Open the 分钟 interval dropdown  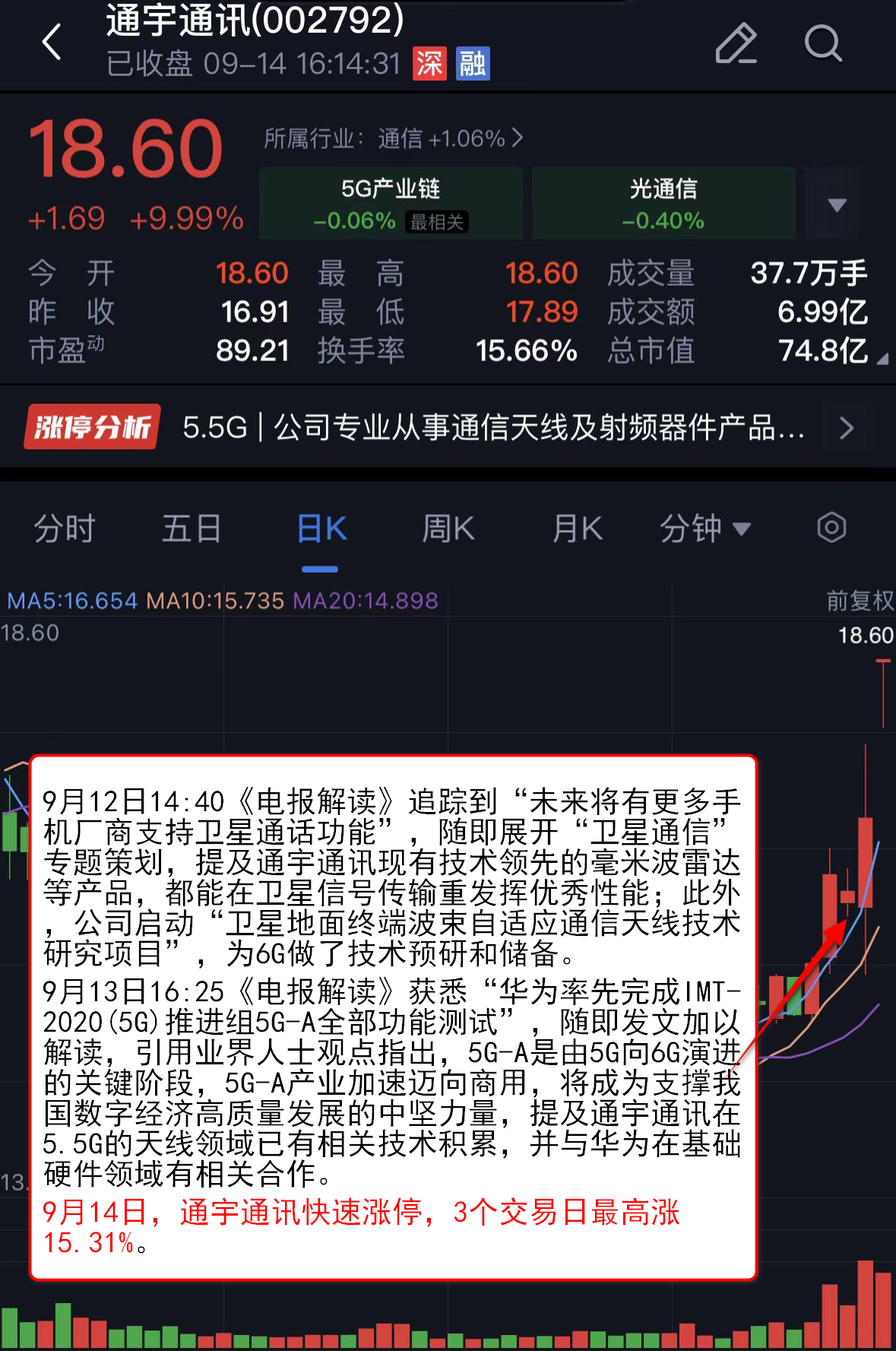pos(704,528)
